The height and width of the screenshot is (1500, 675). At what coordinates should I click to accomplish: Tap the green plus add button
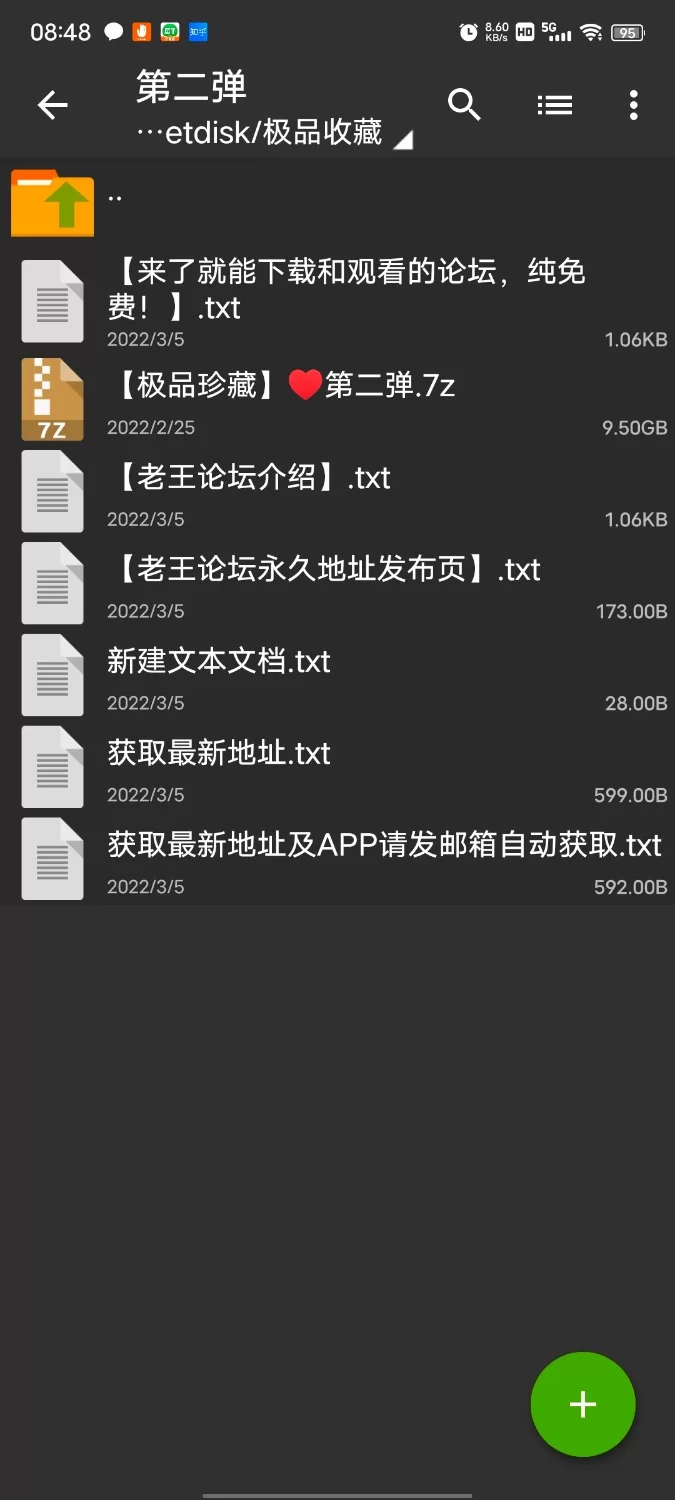[583, 1404]
